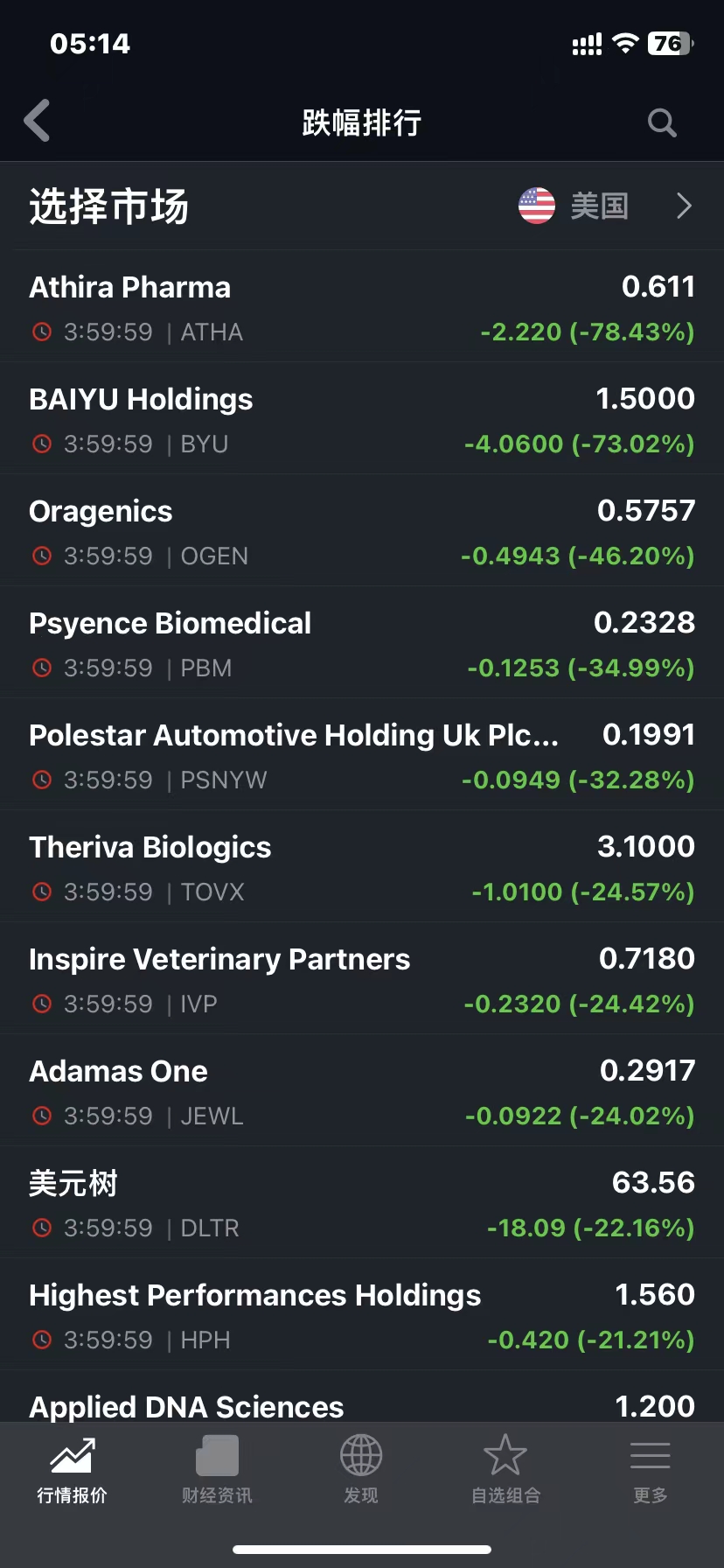Screen dimensions: 724x1568
Task: Switch to the 财经资讯 tab
Action: 217,1470
